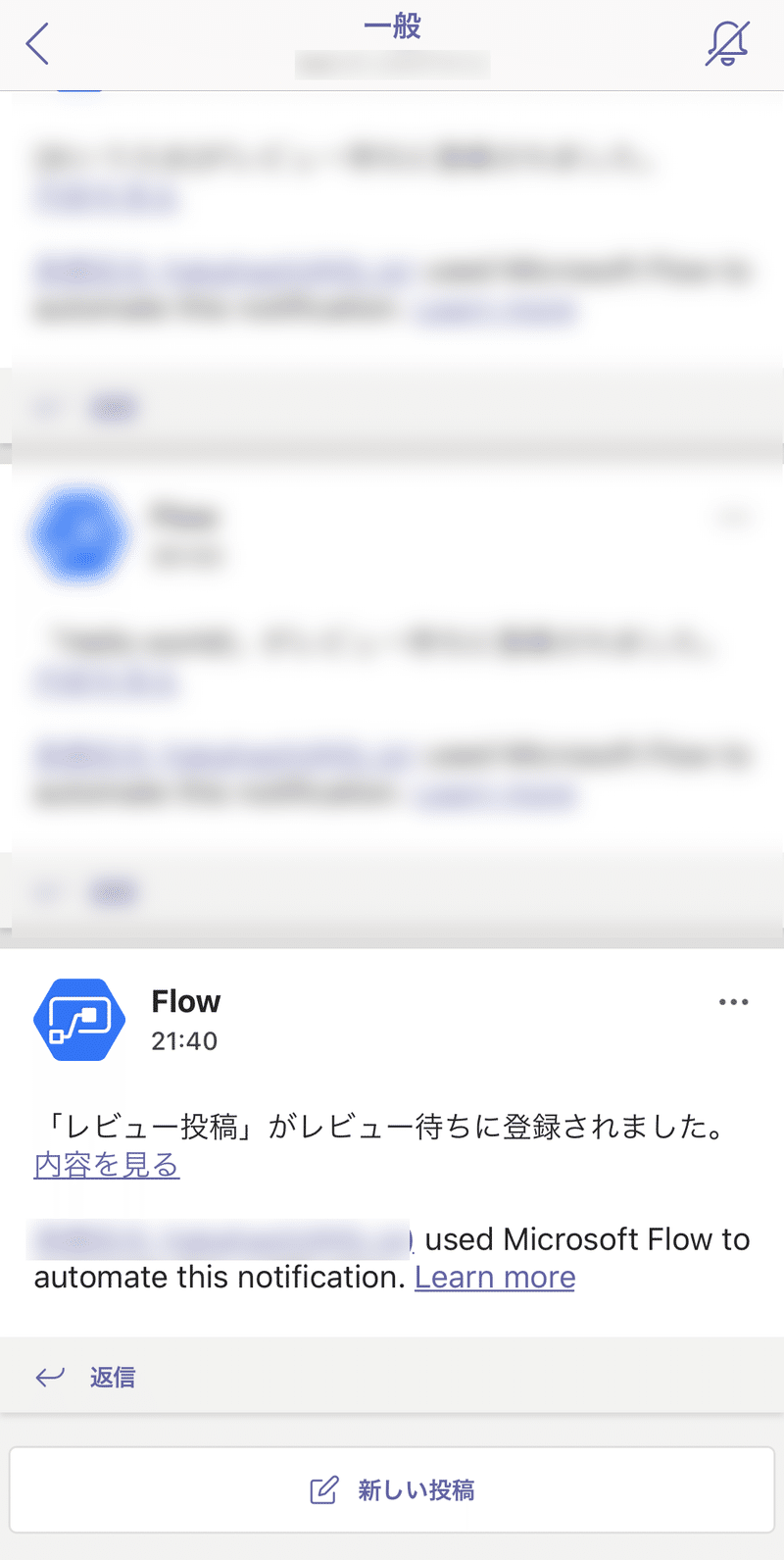This screenshot has height=1560, width=784.
Task: Open more options on the 21:40 Flow message
Action: coord(733,1001)
